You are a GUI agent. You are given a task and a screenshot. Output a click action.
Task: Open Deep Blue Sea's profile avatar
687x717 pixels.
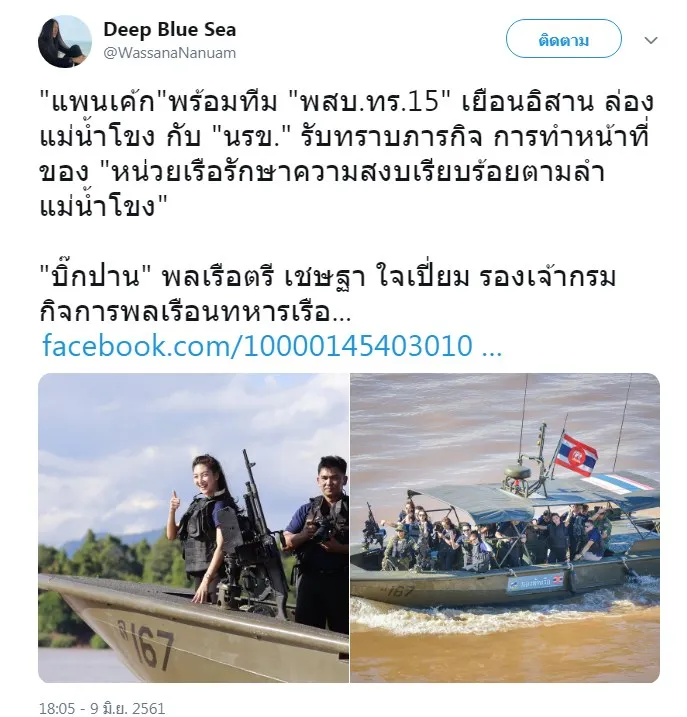[66, 42]
